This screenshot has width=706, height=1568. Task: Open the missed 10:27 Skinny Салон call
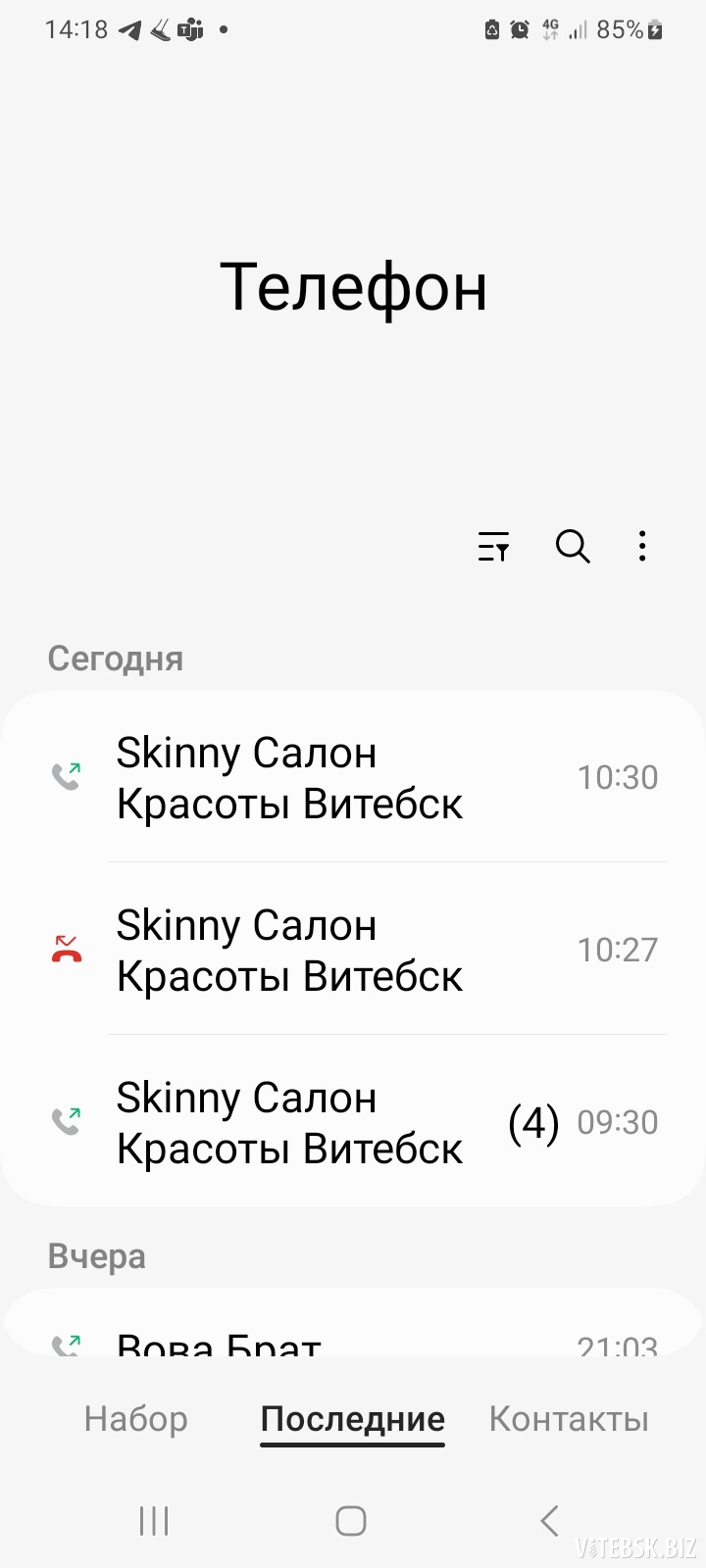(353, 949)
